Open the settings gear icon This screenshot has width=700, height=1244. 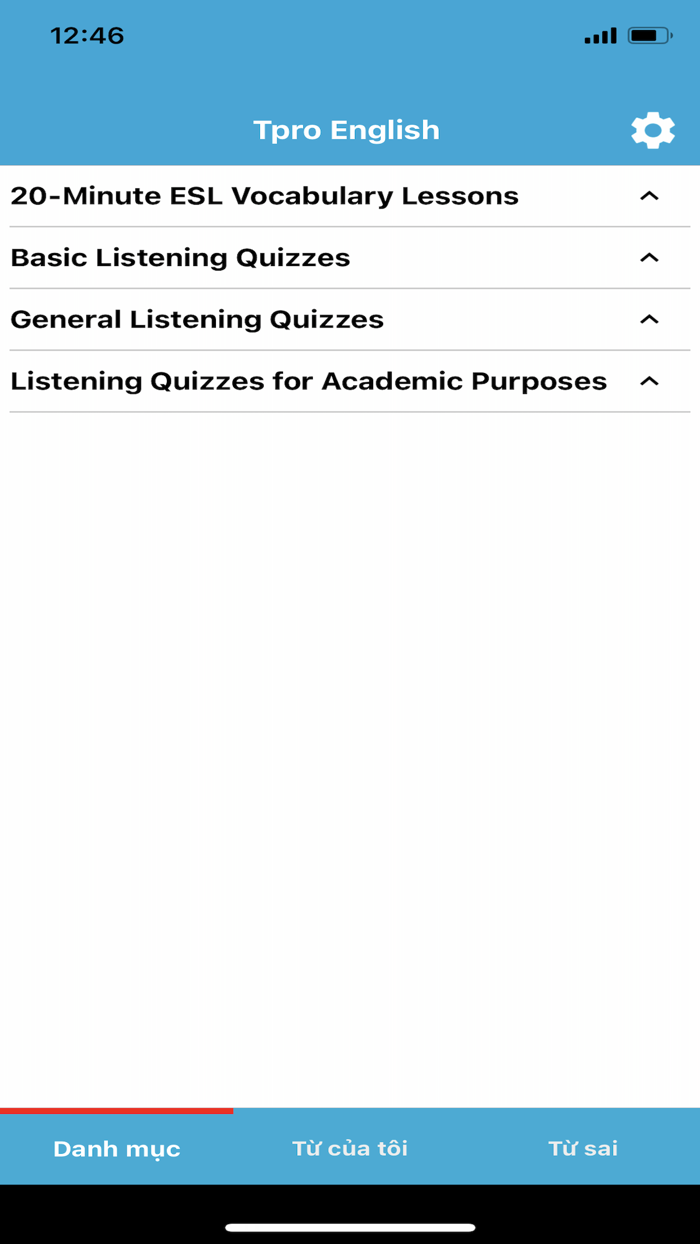pyautogui.click(x=652, y=131)
